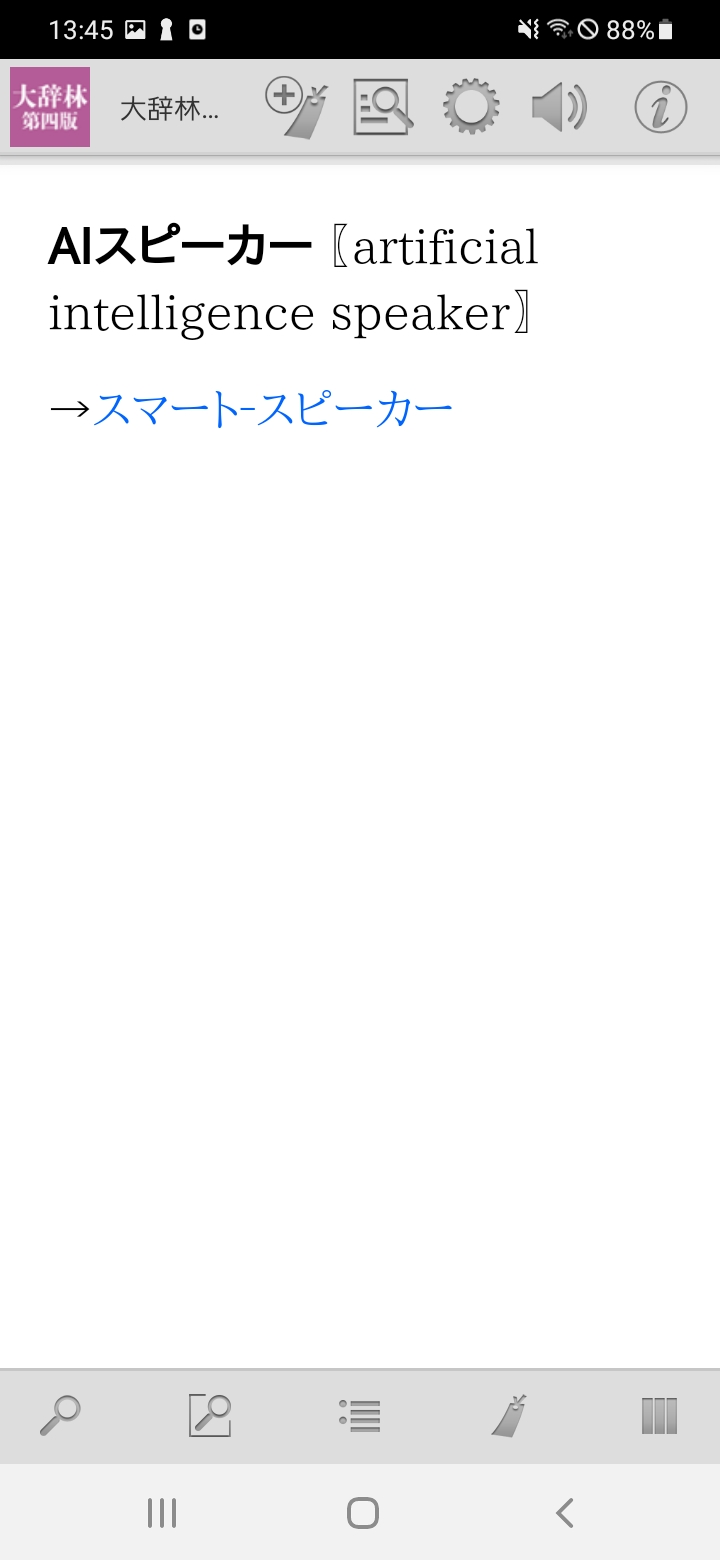Play the pronunciation audio
Viewport: 720px width, 1560px height.
pyautogui.click(x=558, y=107)
